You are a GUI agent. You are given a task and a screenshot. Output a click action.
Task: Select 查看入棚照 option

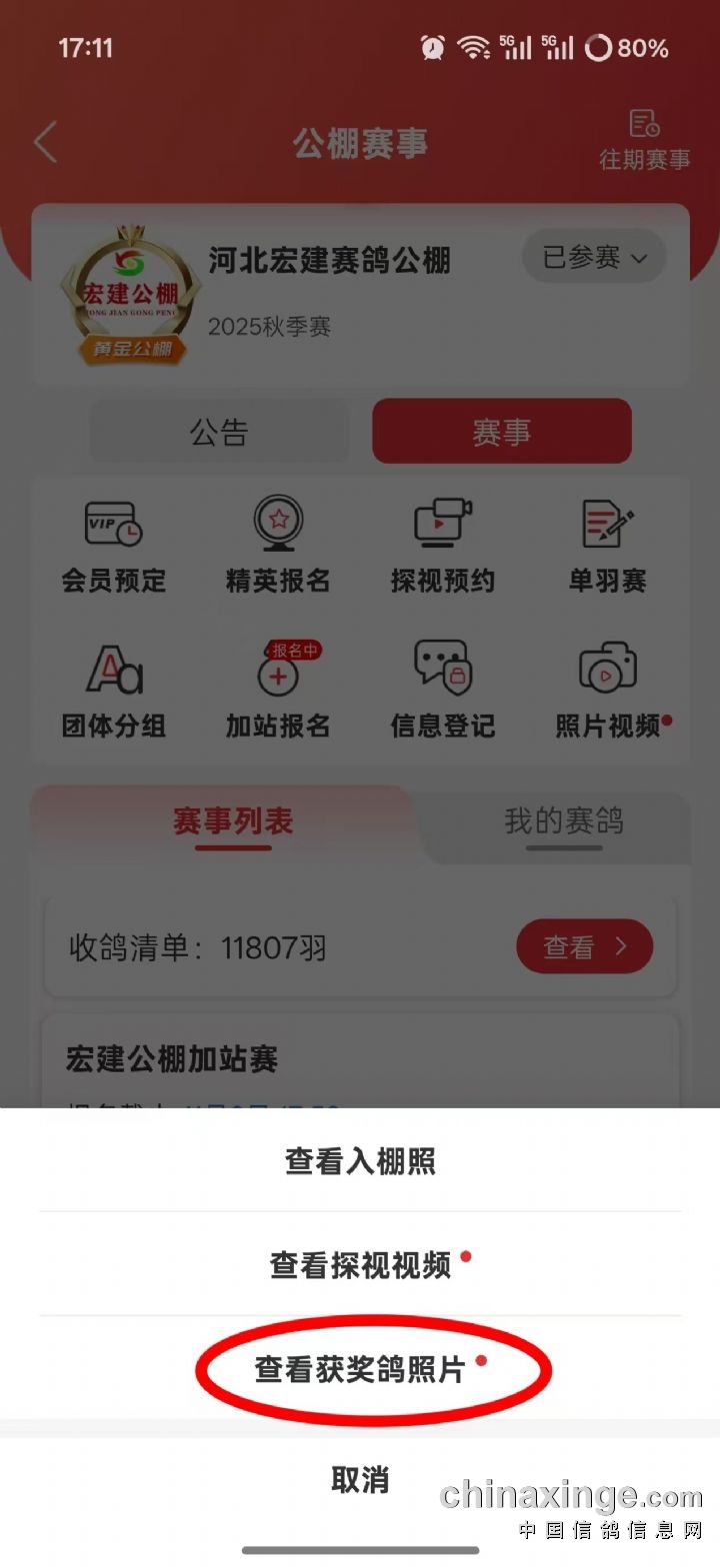[360, 1161]
